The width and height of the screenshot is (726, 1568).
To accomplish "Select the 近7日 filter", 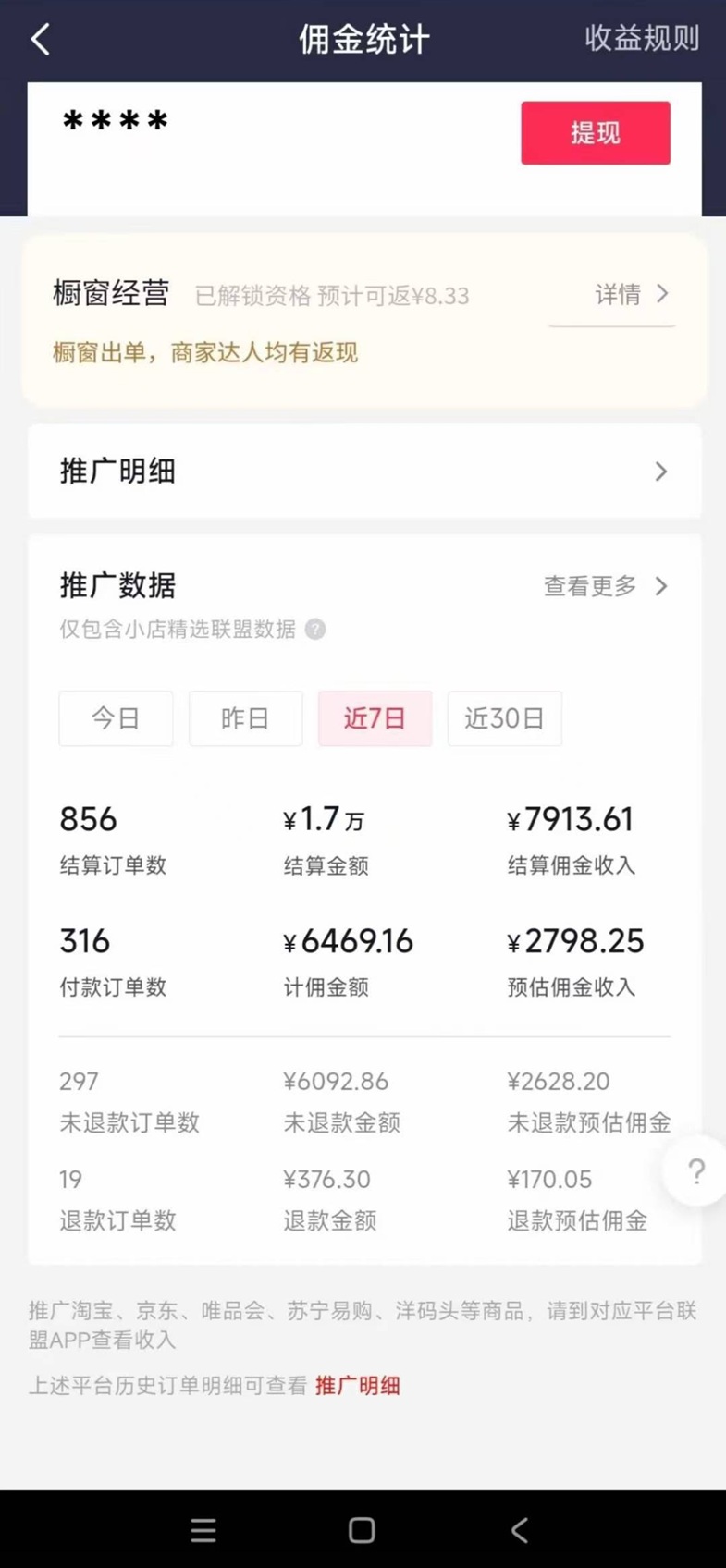I will 375,718.
